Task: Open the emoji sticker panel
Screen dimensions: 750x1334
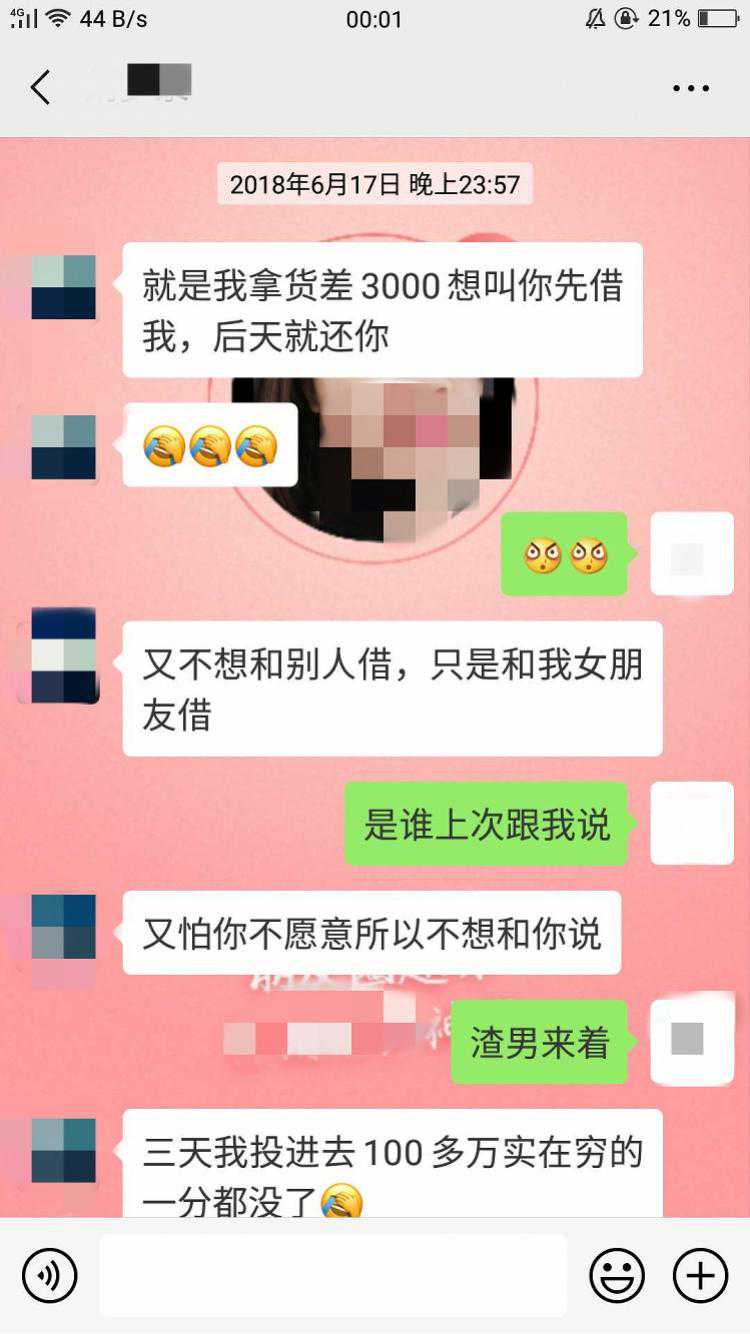Action: point(617,1276)
